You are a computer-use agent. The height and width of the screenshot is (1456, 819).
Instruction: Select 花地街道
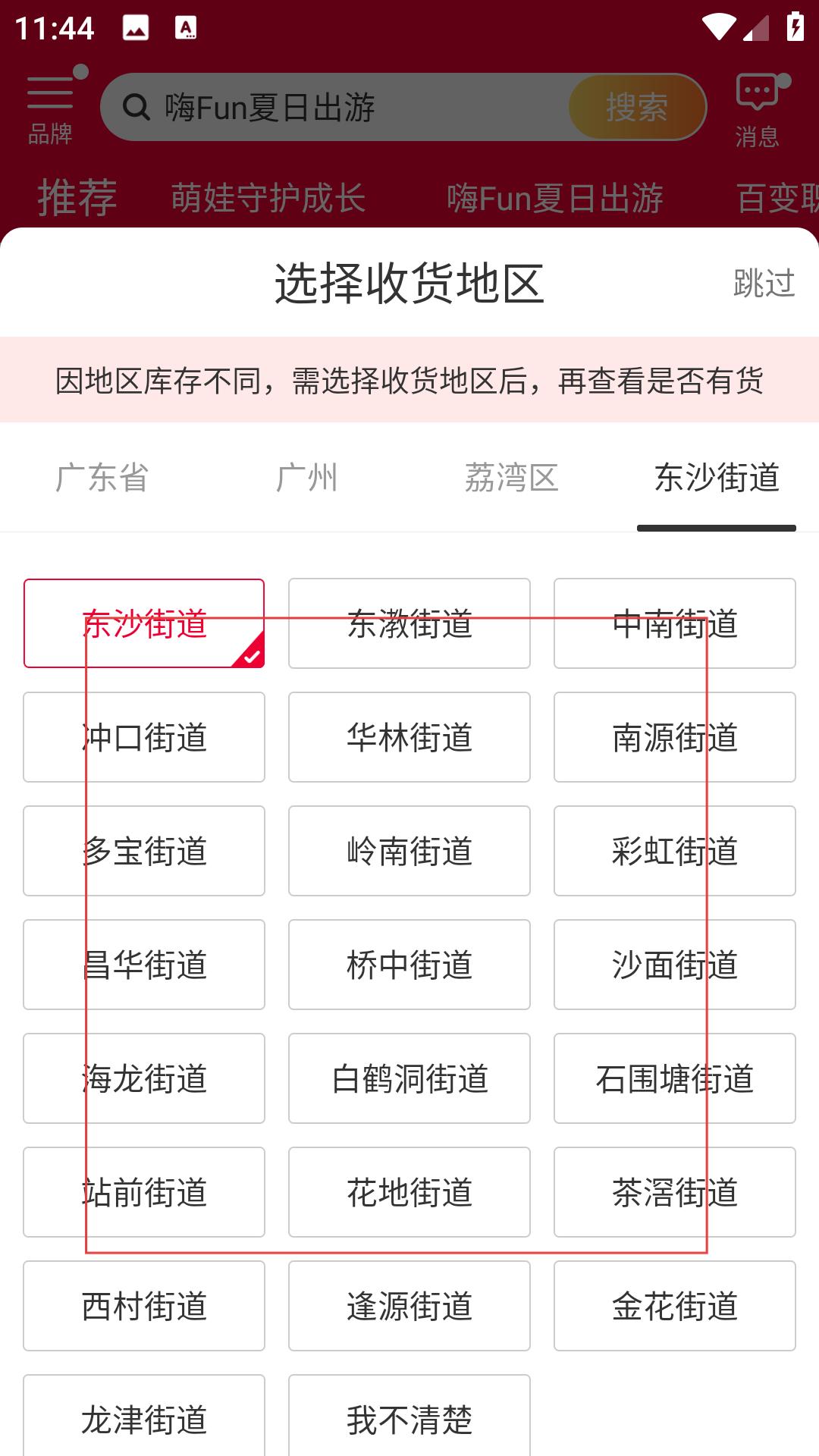click(x=409, y=1192)
